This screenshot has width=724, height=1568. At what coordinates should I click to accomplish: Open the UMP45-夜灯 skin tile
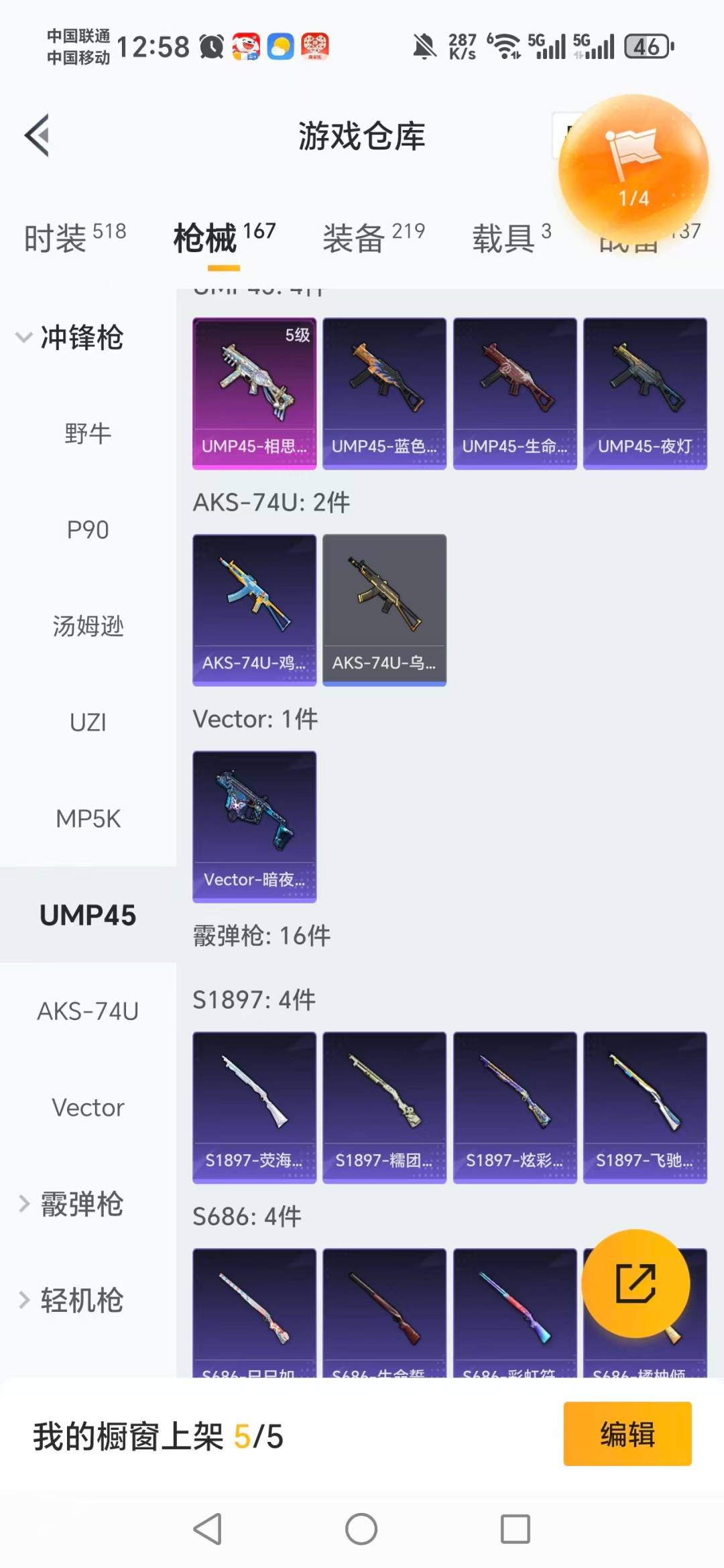(x=645, y=394)
